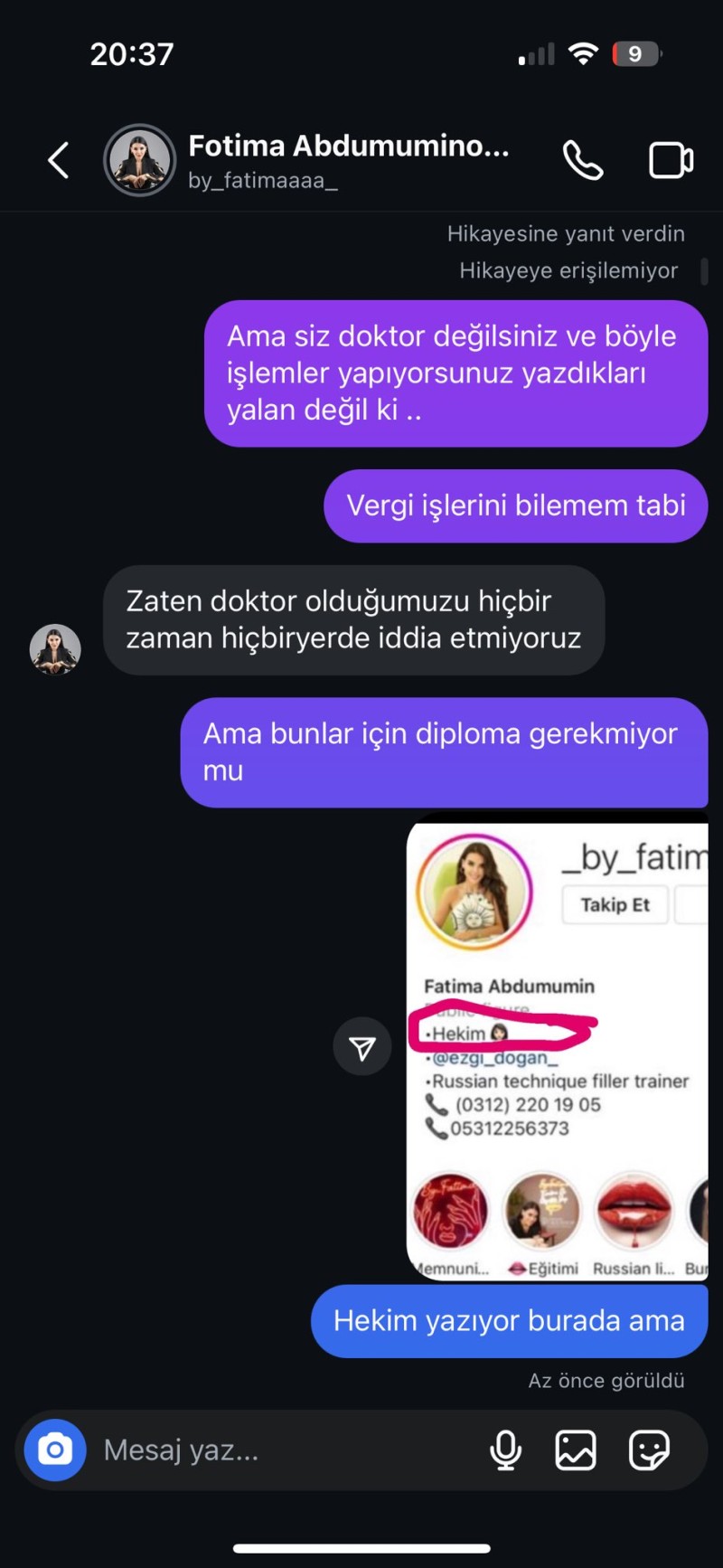Forward the shared image with send icon
723x1568 pixels.
coord(362,1047)
